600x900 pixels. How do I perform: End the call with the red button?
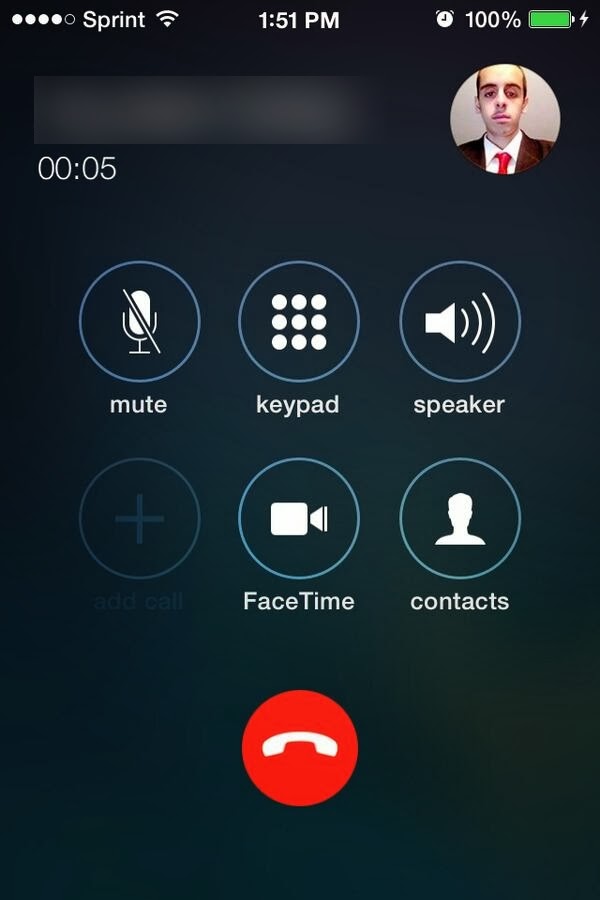click(299, 747)
